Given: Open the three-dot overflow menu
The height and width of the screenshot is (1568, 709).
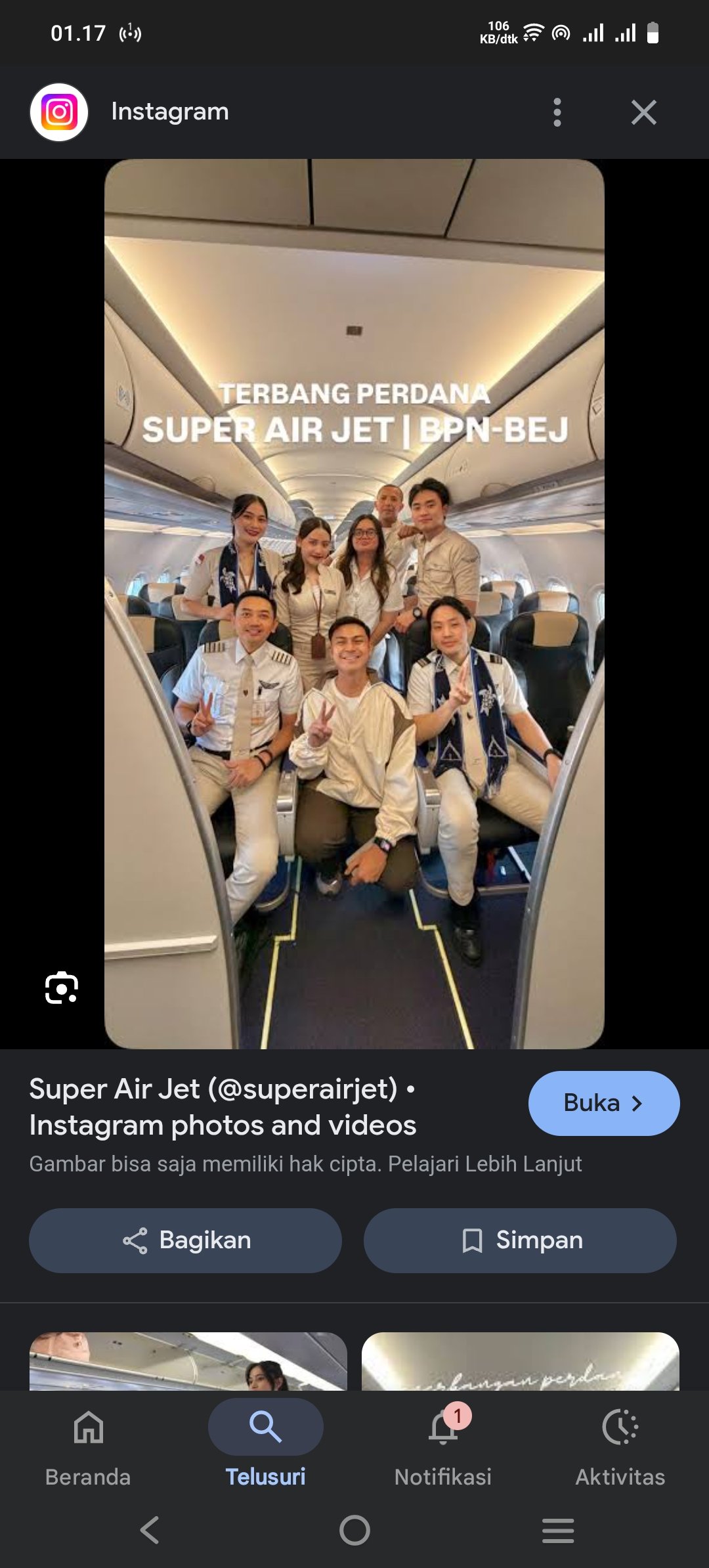Looking at the screenshot, I should [x=557, y=112].
